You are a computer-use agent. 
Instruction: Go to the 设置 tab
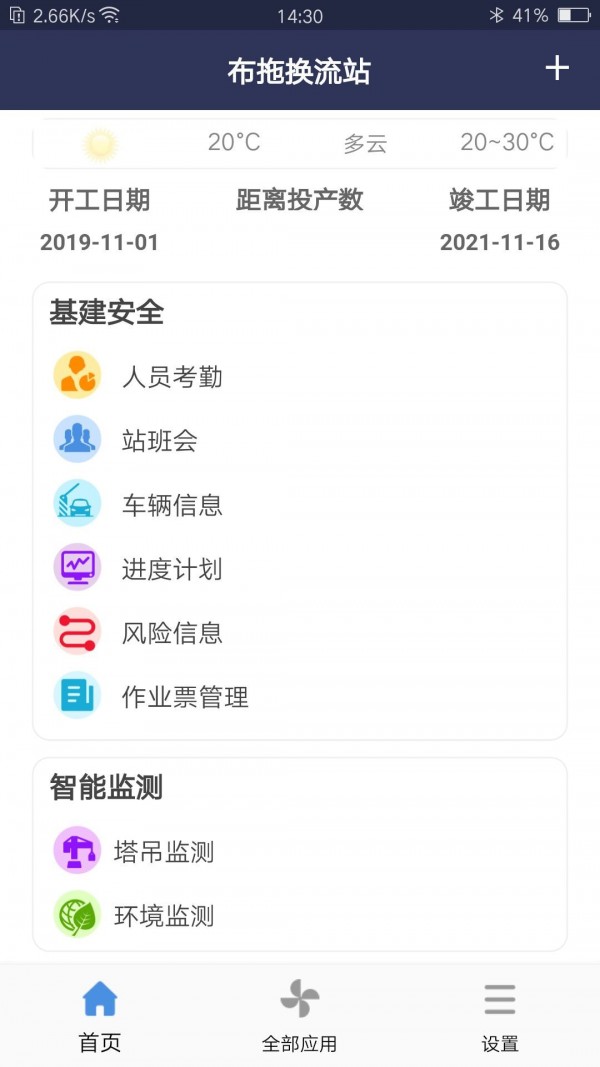pos(499,1015)
